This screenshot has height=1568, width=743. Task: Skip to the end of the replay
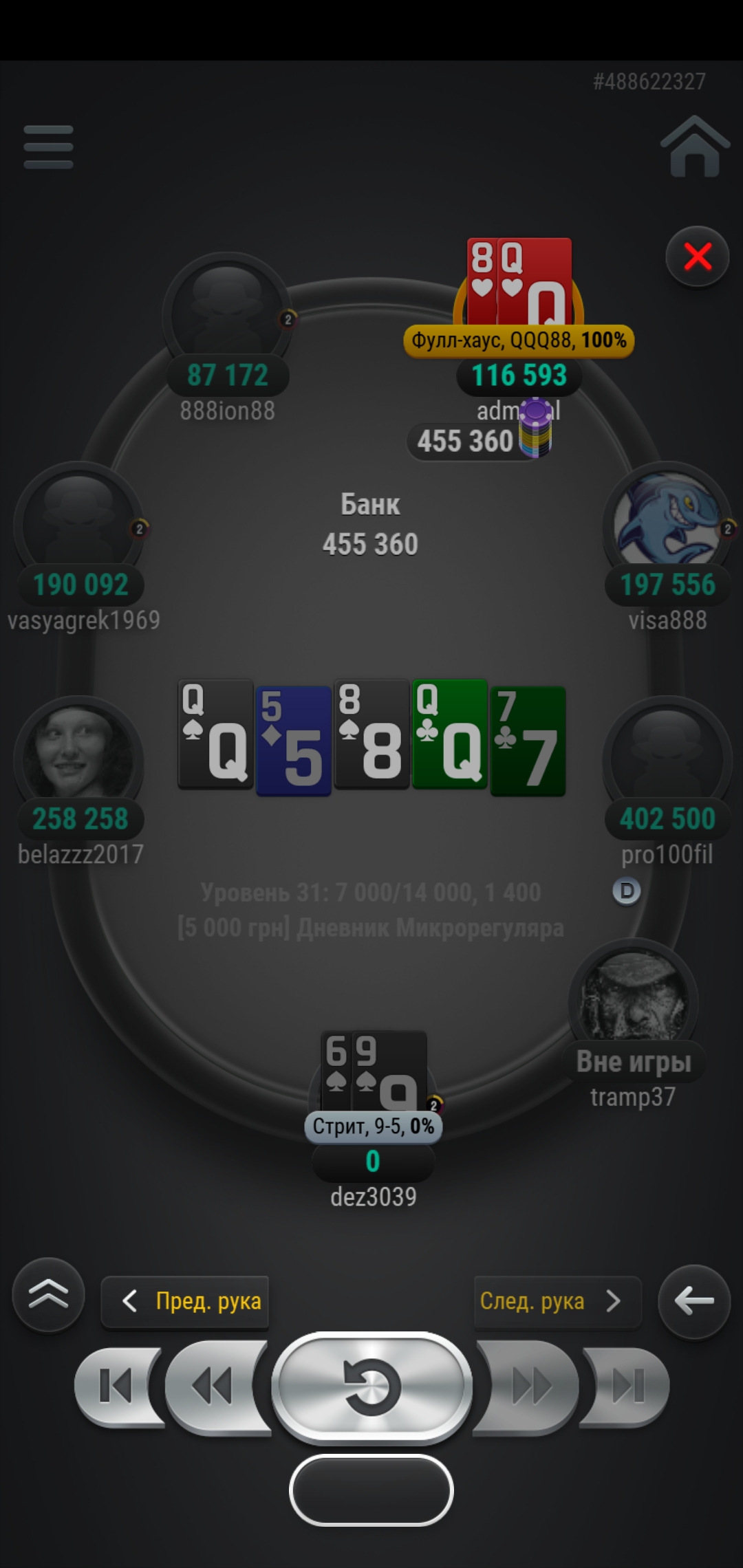point(627,1386)
